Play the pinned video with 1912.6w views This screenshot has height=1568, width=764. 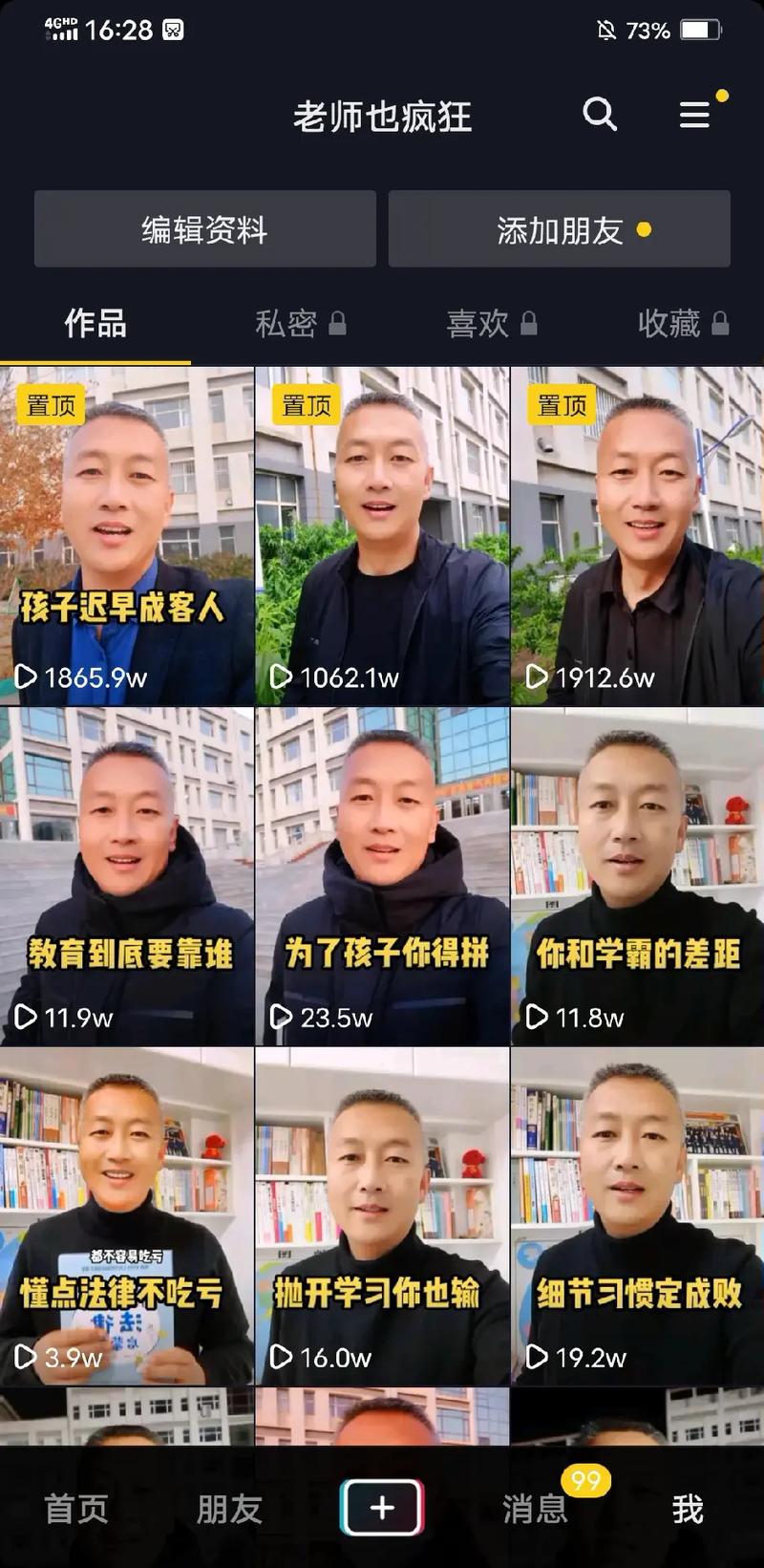(x=637, y=536)
